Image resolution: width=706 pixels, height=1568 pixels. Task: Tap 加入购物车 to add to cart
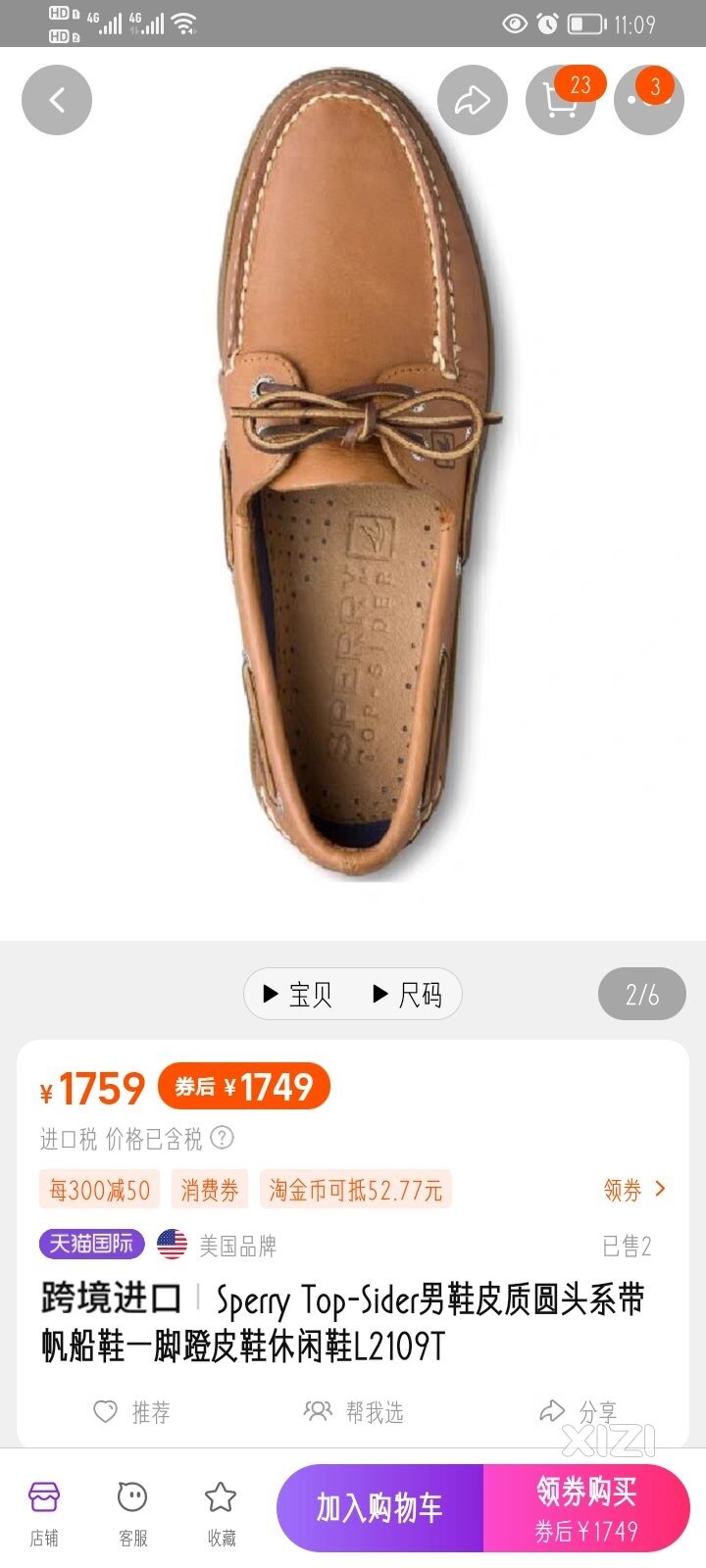[379, 1508]
